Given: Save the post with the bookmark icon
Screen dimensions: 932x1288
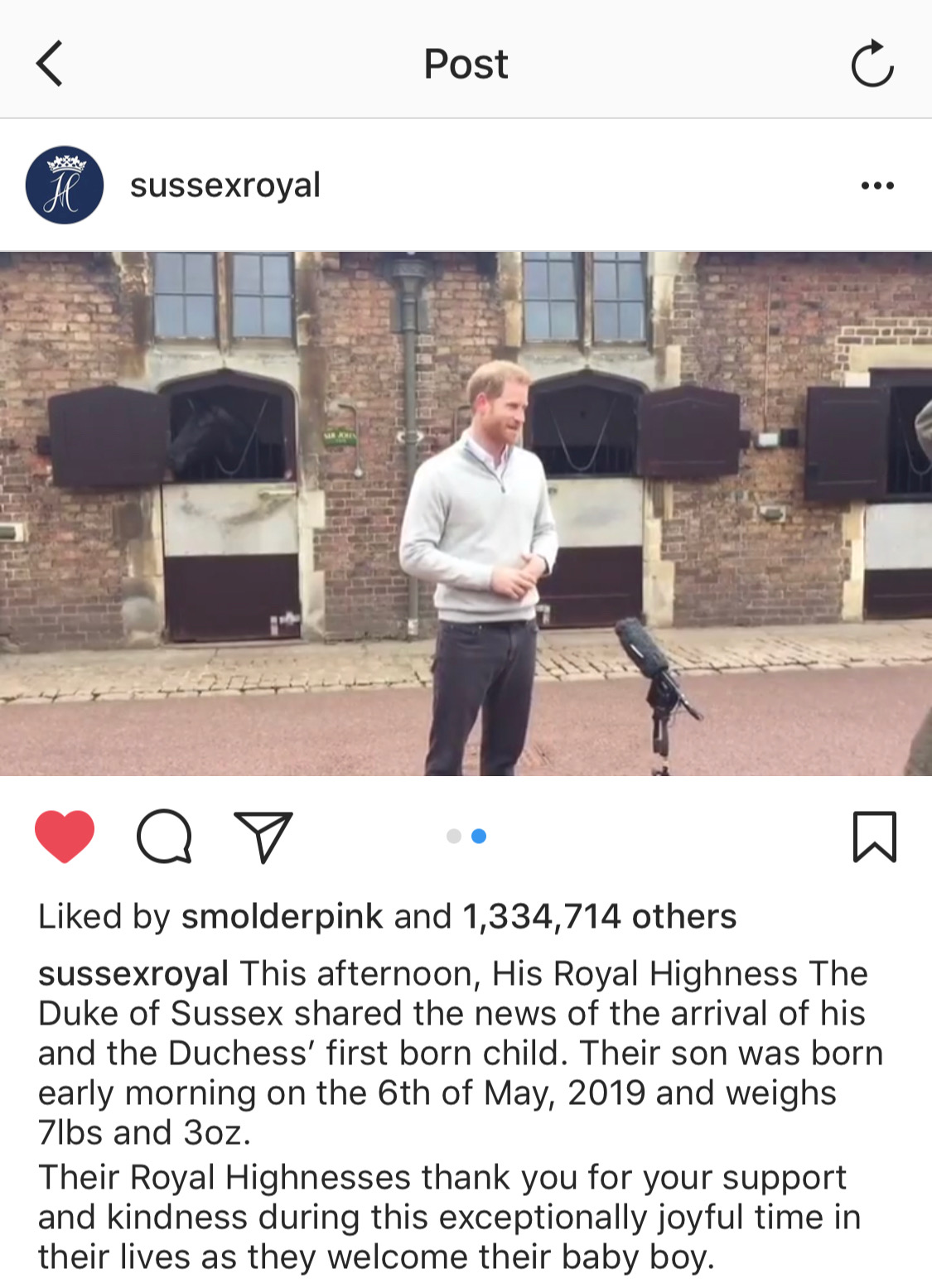Looking at the screenshot, I should (874, 837).
